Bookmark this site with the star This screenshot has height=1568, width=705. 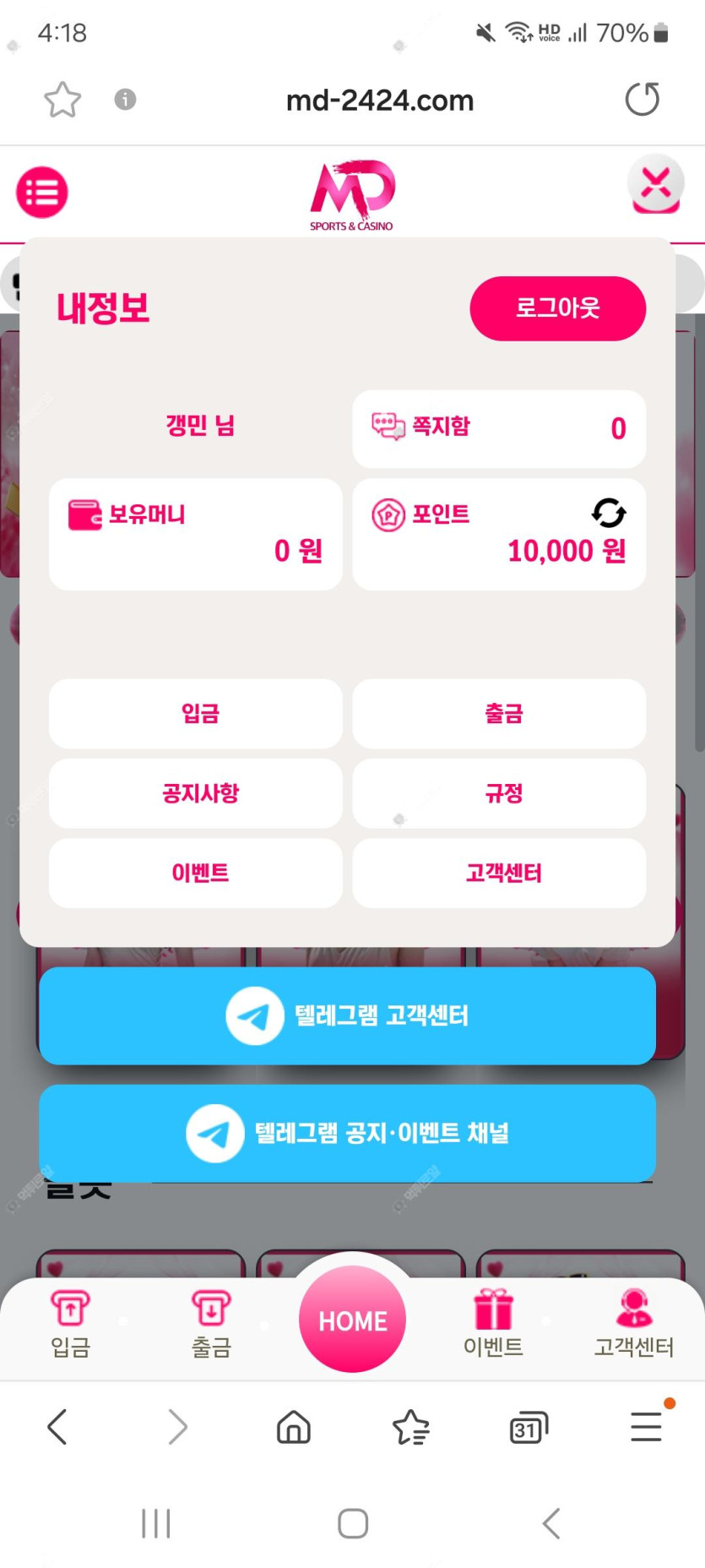tap(62, 100)
